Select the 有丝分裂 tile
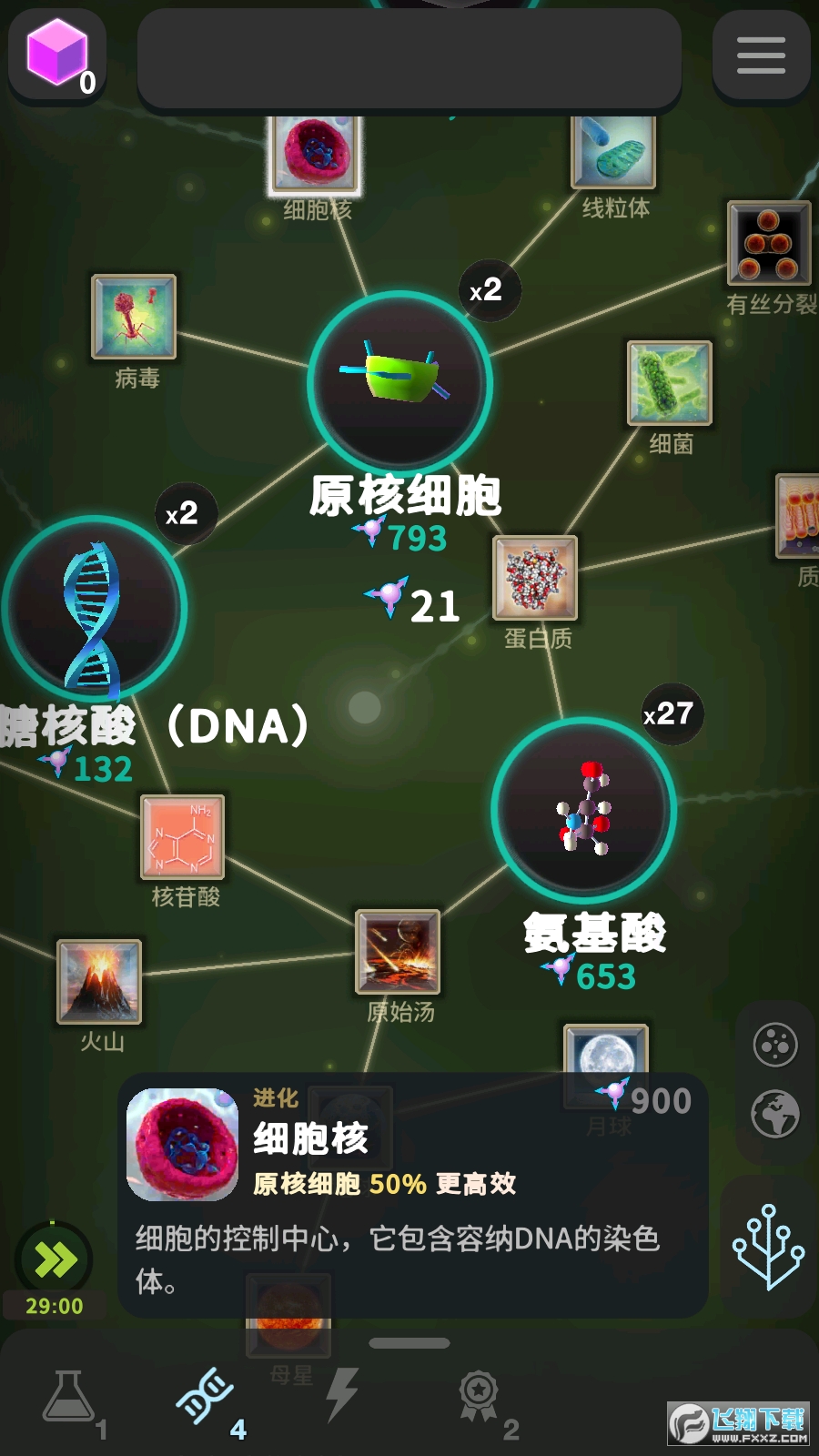The height and width of the screenshot is (1456, 819). (x=768, y=243)
